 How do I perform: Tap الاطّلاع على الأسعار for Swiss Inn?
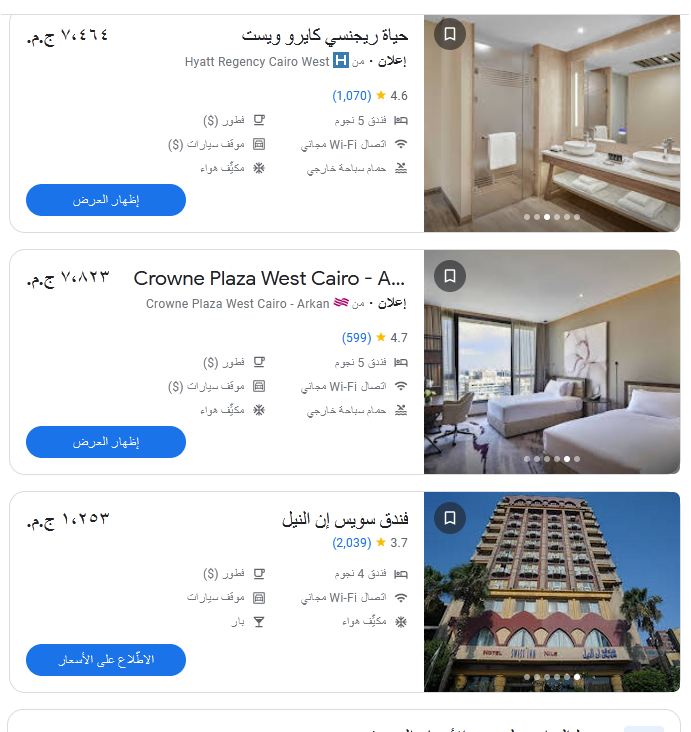[x=106, y=660]
